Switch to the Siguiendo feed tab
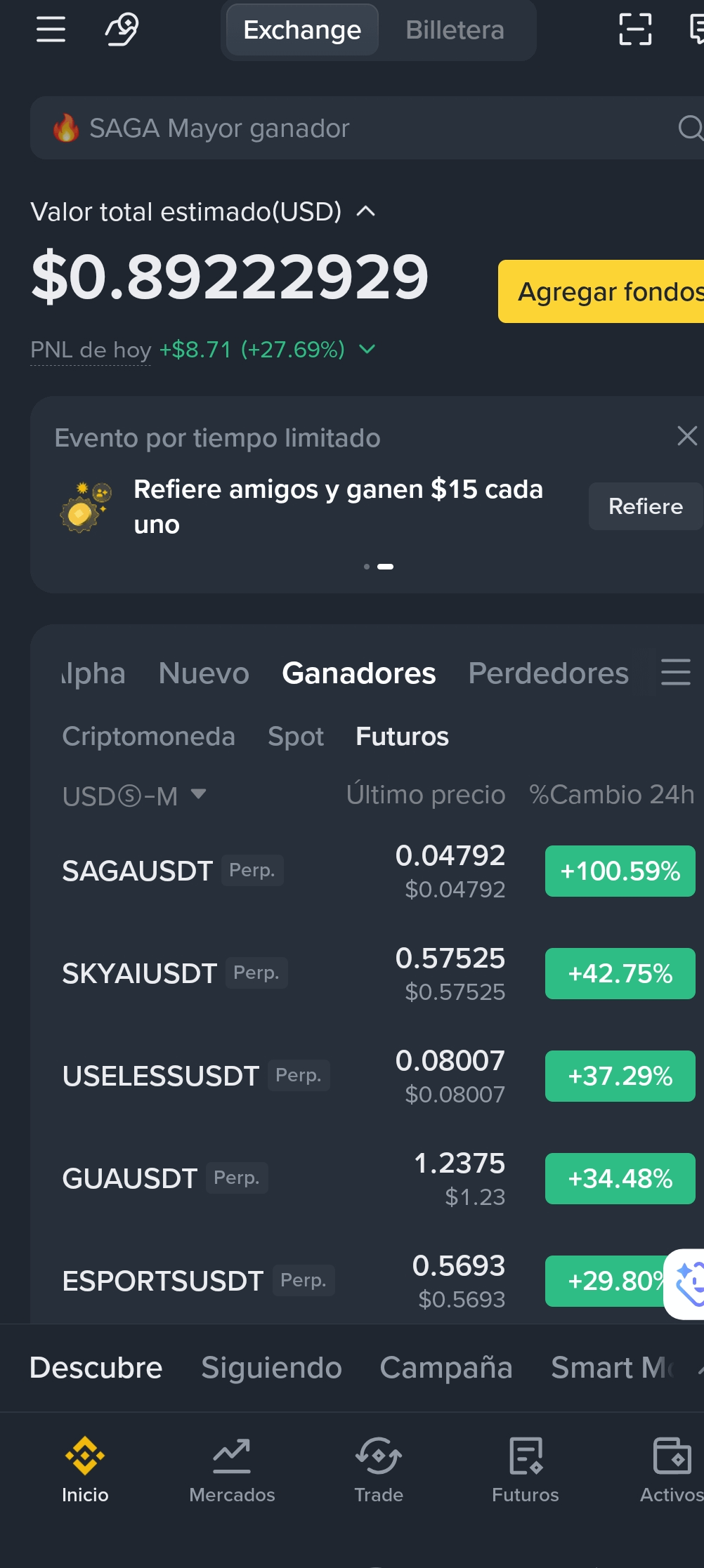Viewport: 704px width, 1568px height. tap(272, 1368)
